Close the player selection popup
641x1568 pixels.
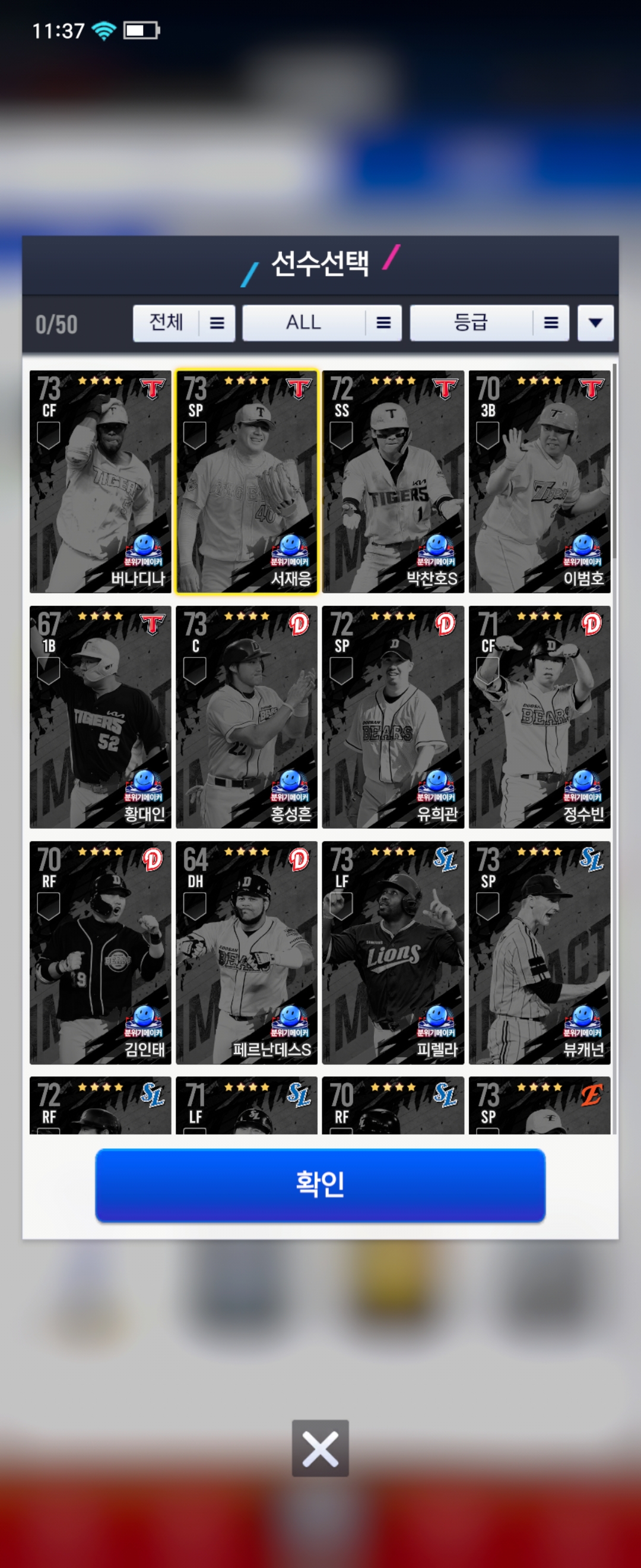(320, 1448)
